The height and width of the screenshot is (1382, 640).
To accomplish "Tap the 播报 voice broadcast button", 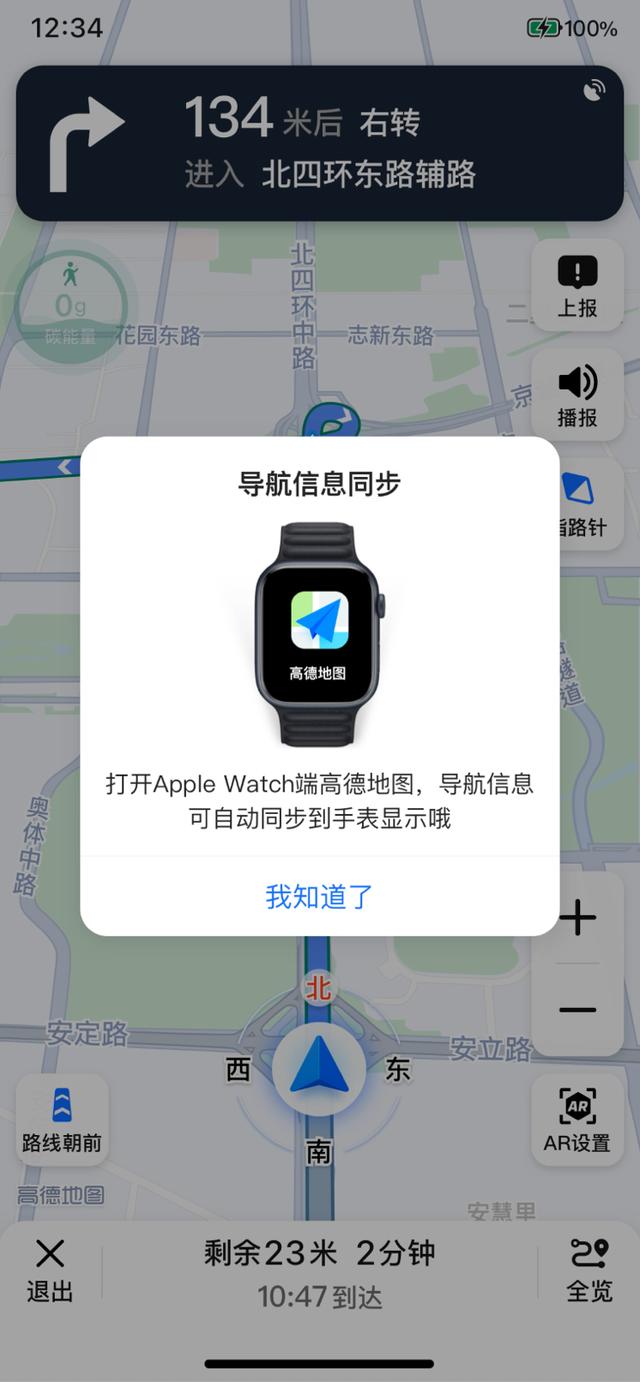I will pos(577,395).
